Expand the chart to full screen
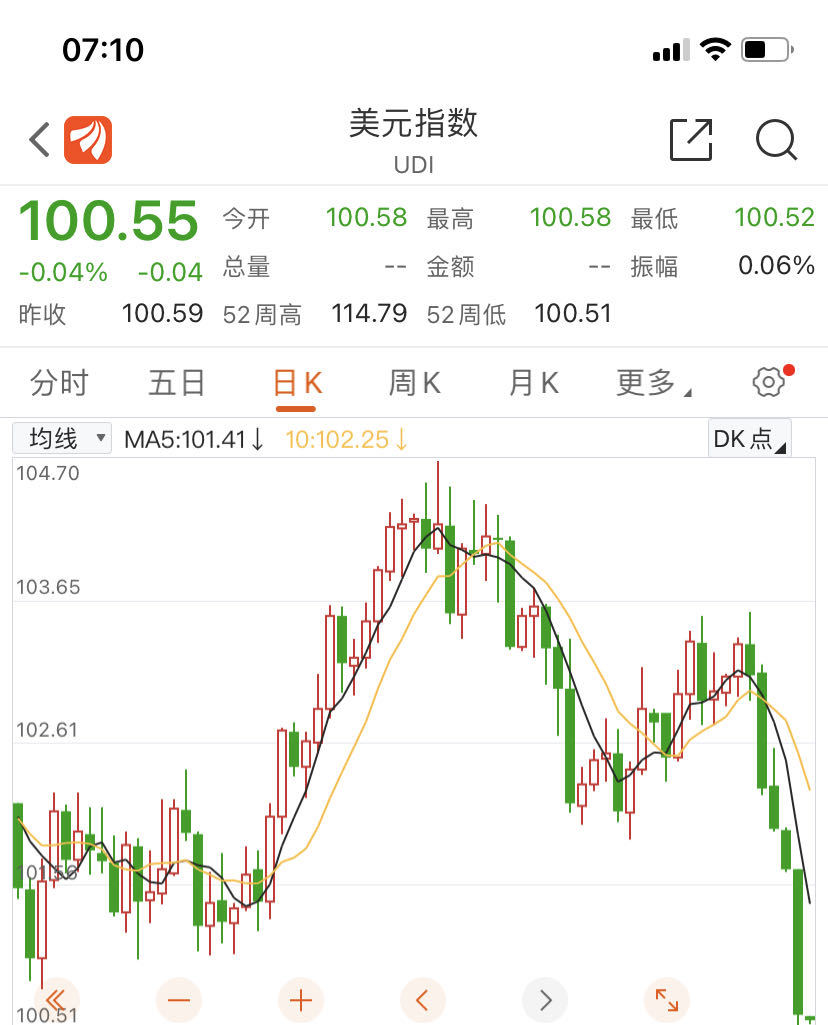 click(666, 999)
